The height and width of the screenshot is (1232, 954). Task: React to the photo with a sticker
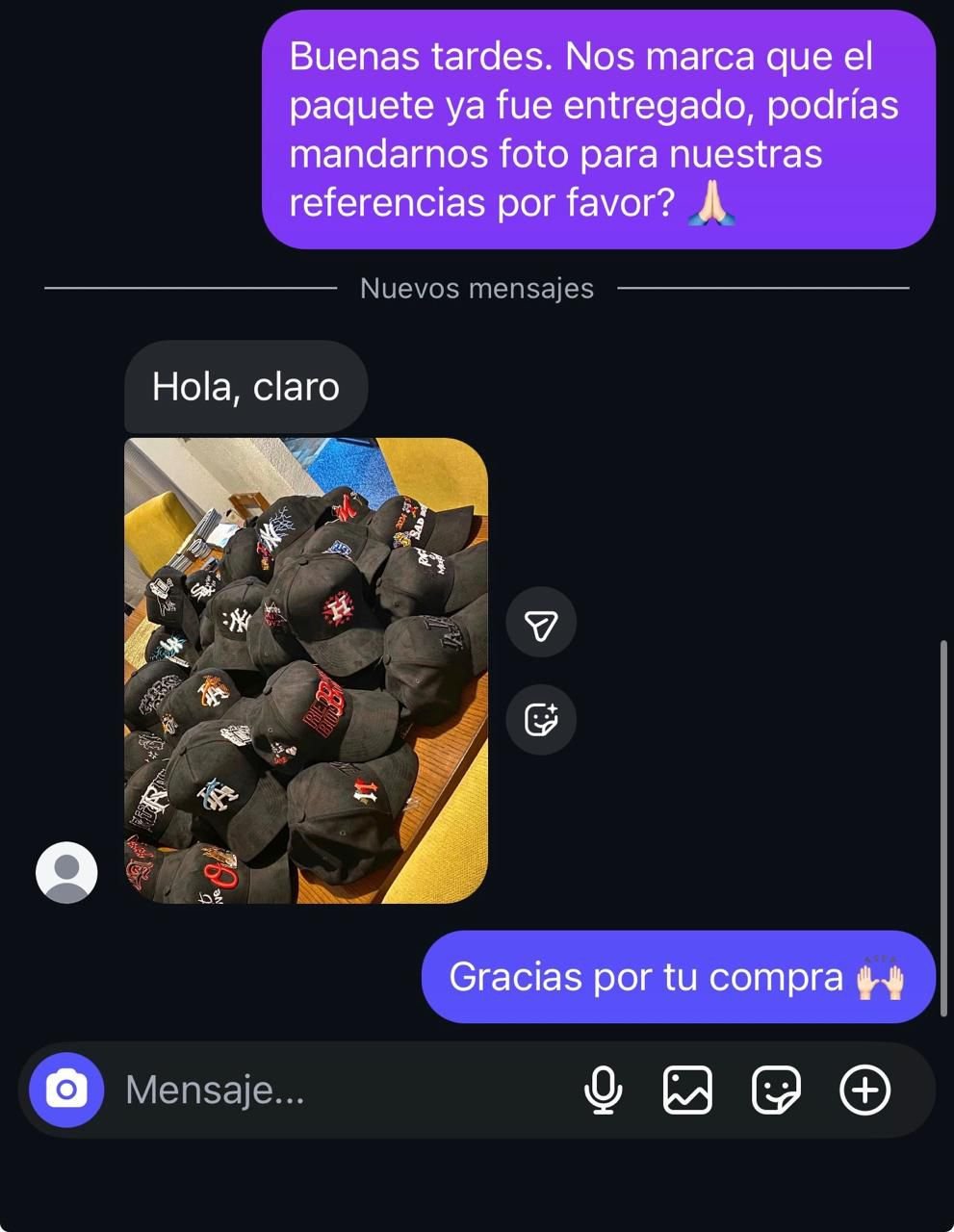(541, 719)
